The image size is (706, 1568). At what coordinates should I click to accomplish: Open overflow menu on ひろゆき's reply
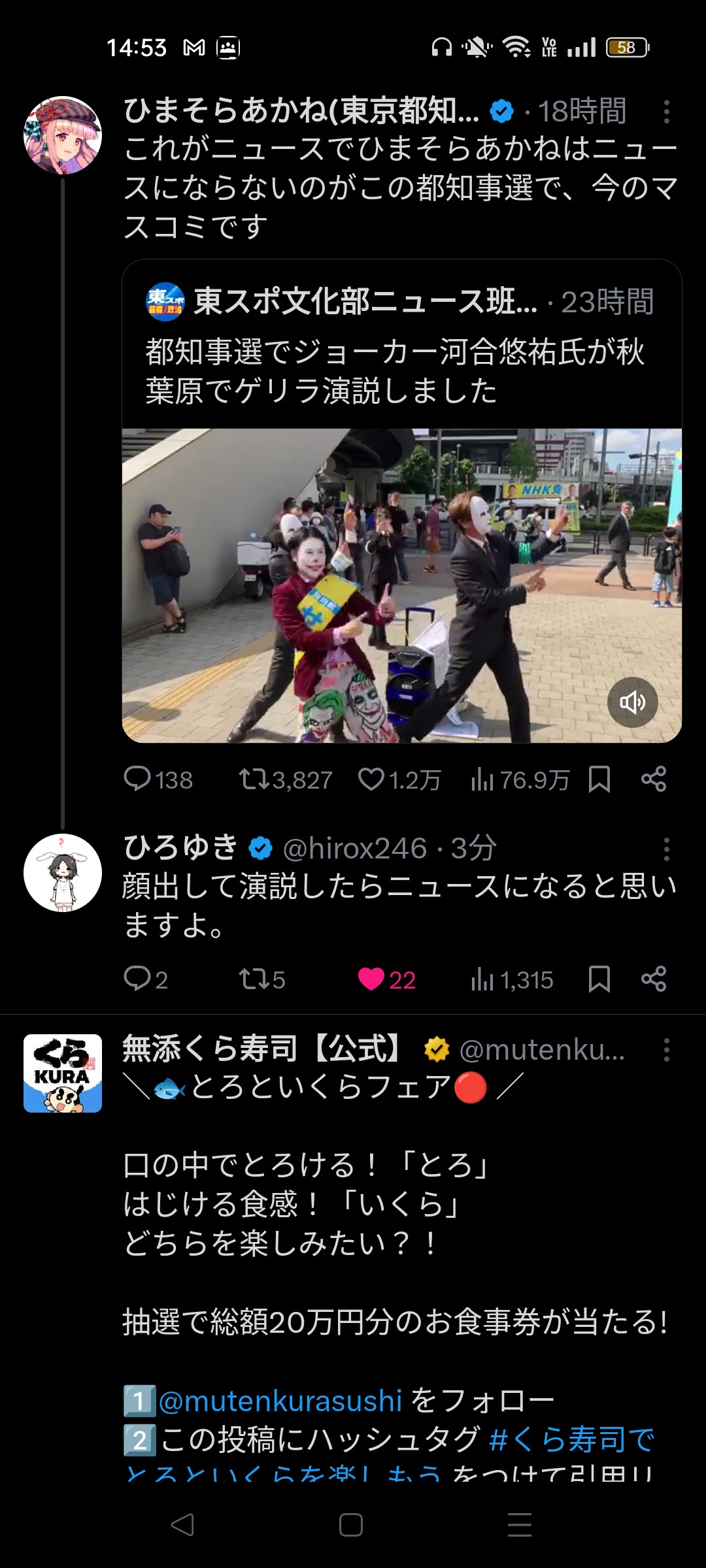pyautogui.click(x=666, y=849)
